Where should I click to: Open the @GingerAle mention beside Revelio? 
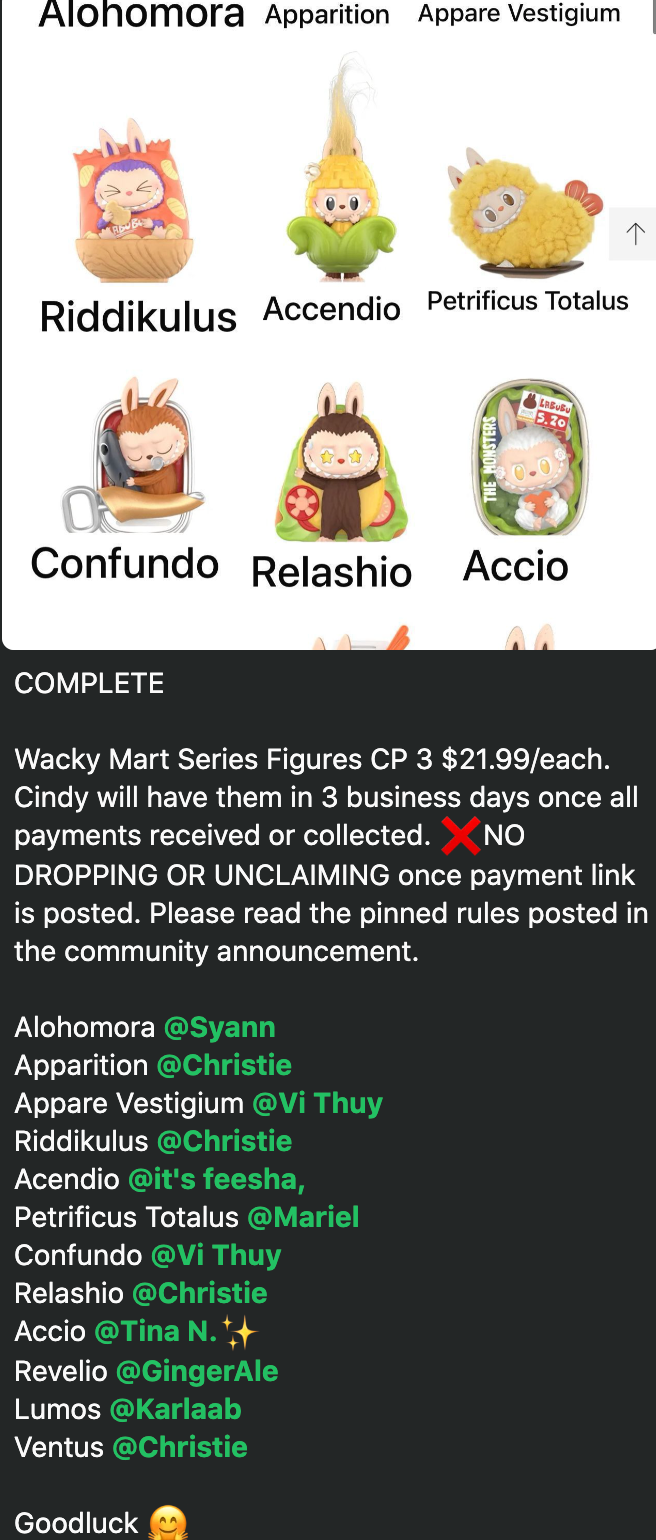pos(197,1371)
